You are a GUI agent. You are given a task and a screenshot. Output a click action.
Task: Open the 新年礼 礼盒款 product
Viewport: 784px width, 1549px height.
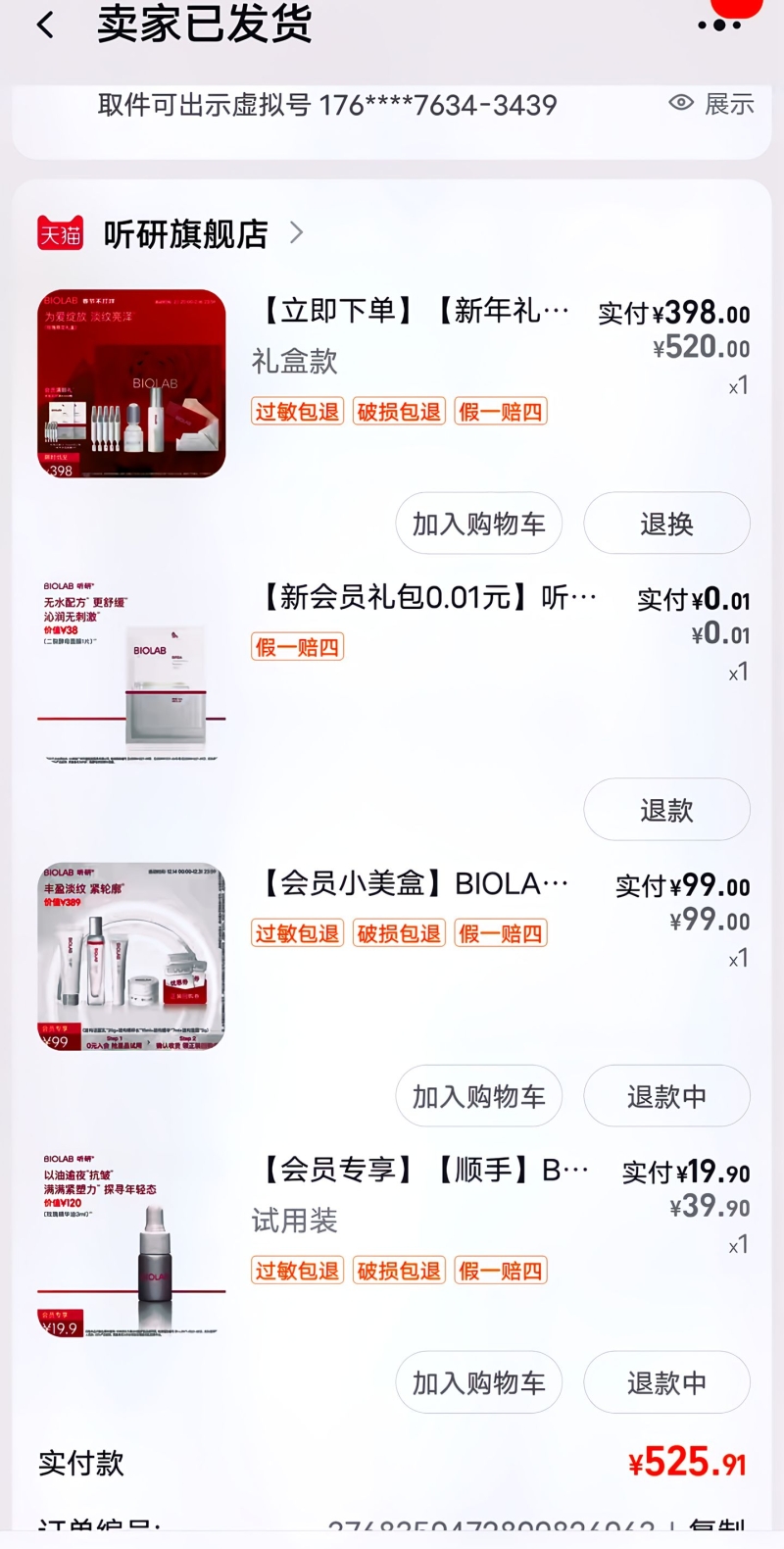(412, 311)
